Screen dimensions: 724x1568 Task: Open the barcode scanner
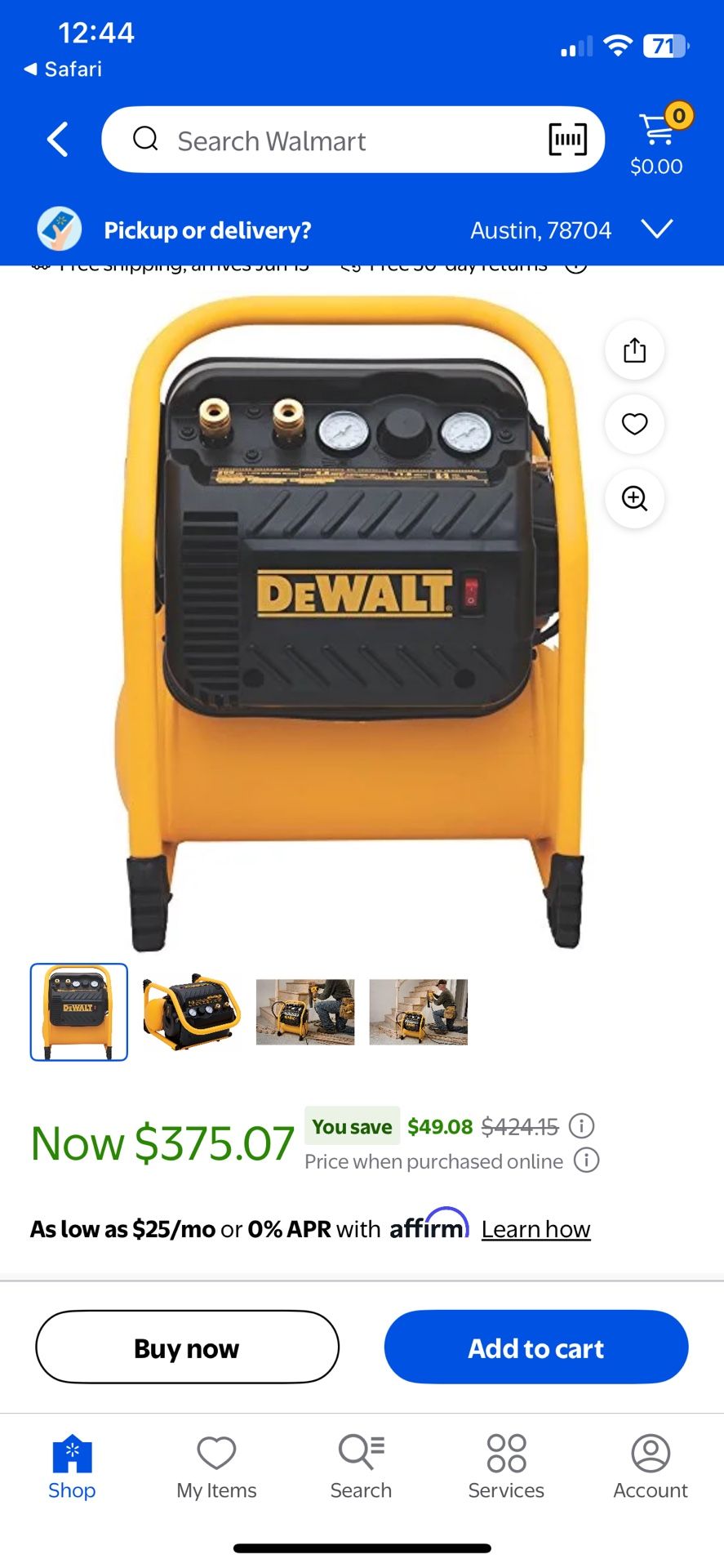click(567, 140)
